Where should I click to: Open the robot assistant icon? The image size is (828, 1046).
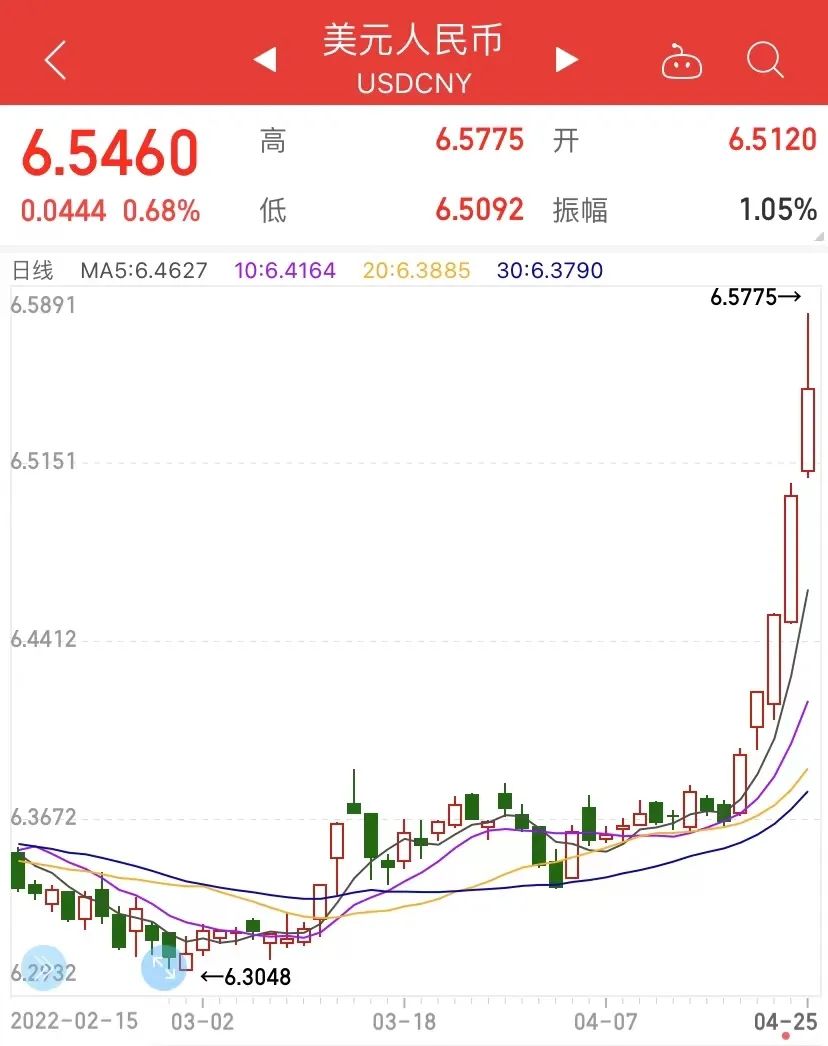682,62
